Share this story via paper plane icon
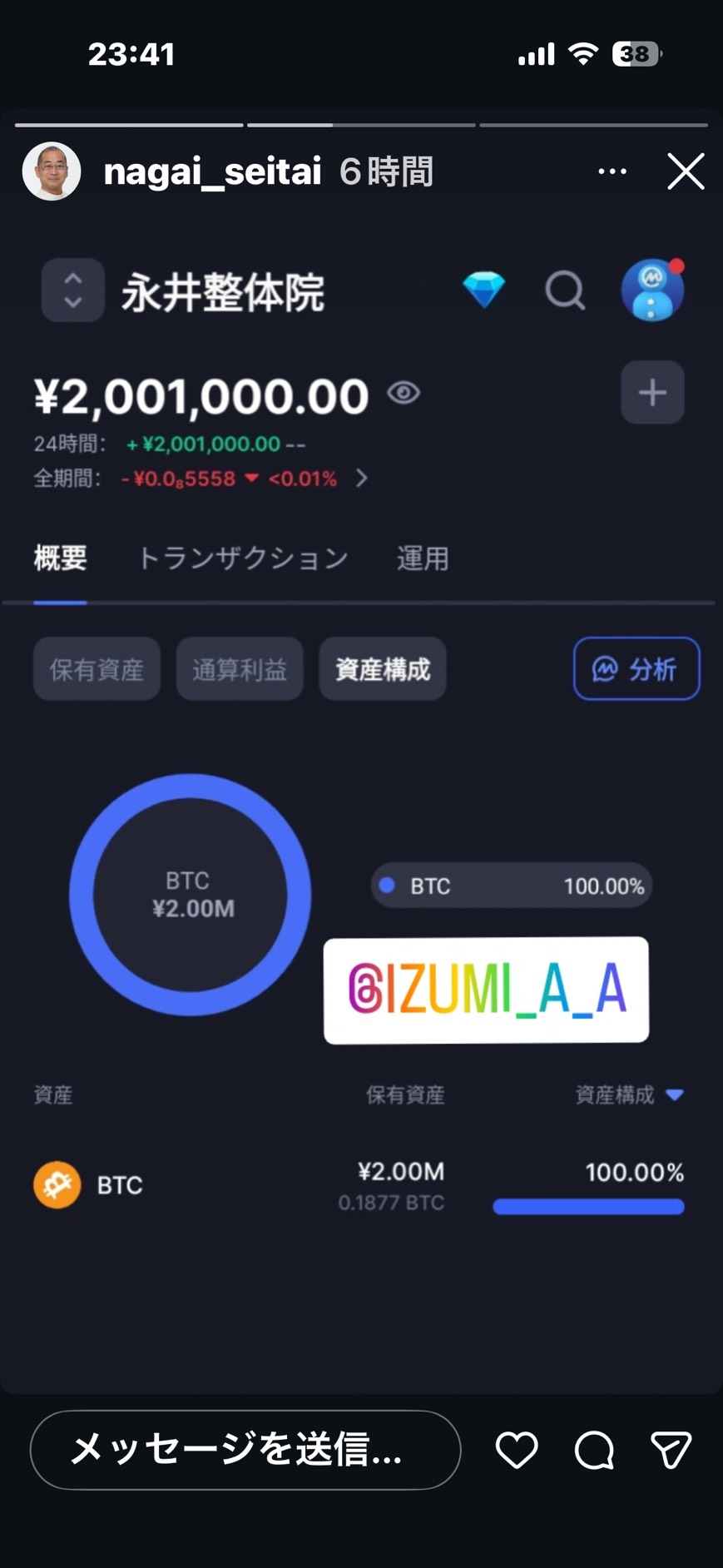The height and width of the screenshot is (1568, 723). click(x=671, y=1450)
